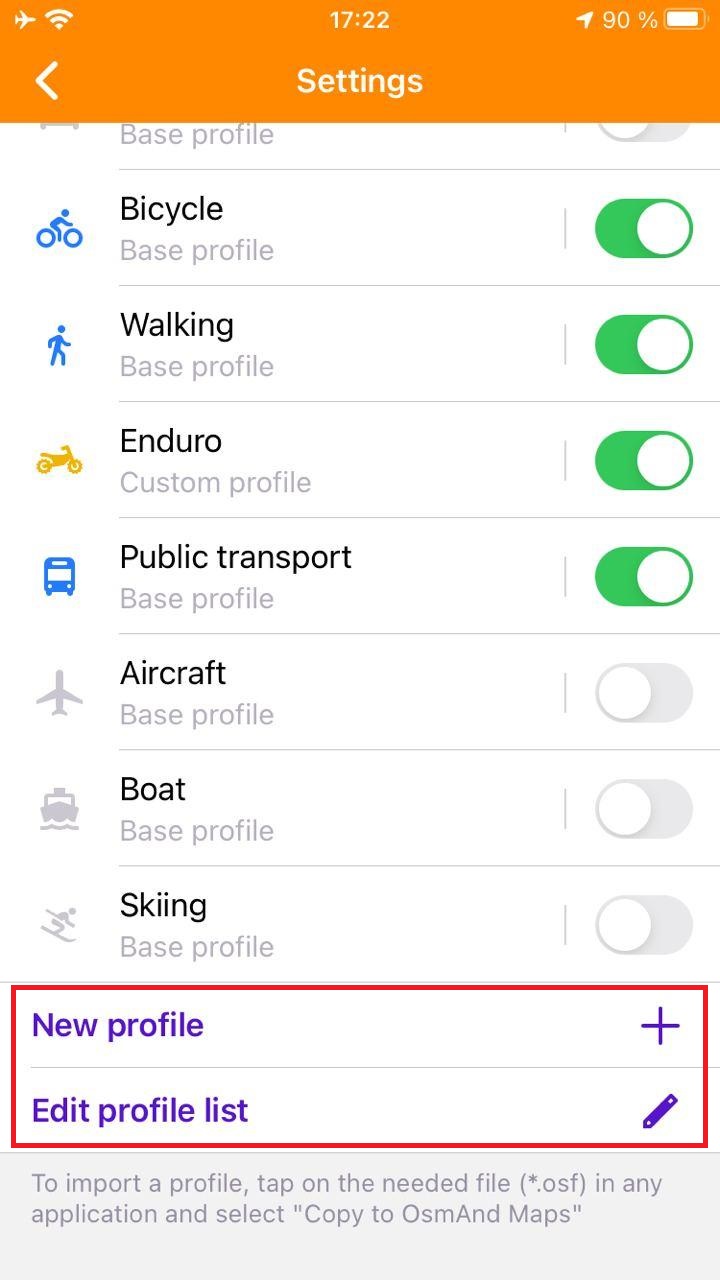Screen dimensions: 720x1280
Task: Disable the Walking profile switch
Action: [x=643, y=345]
